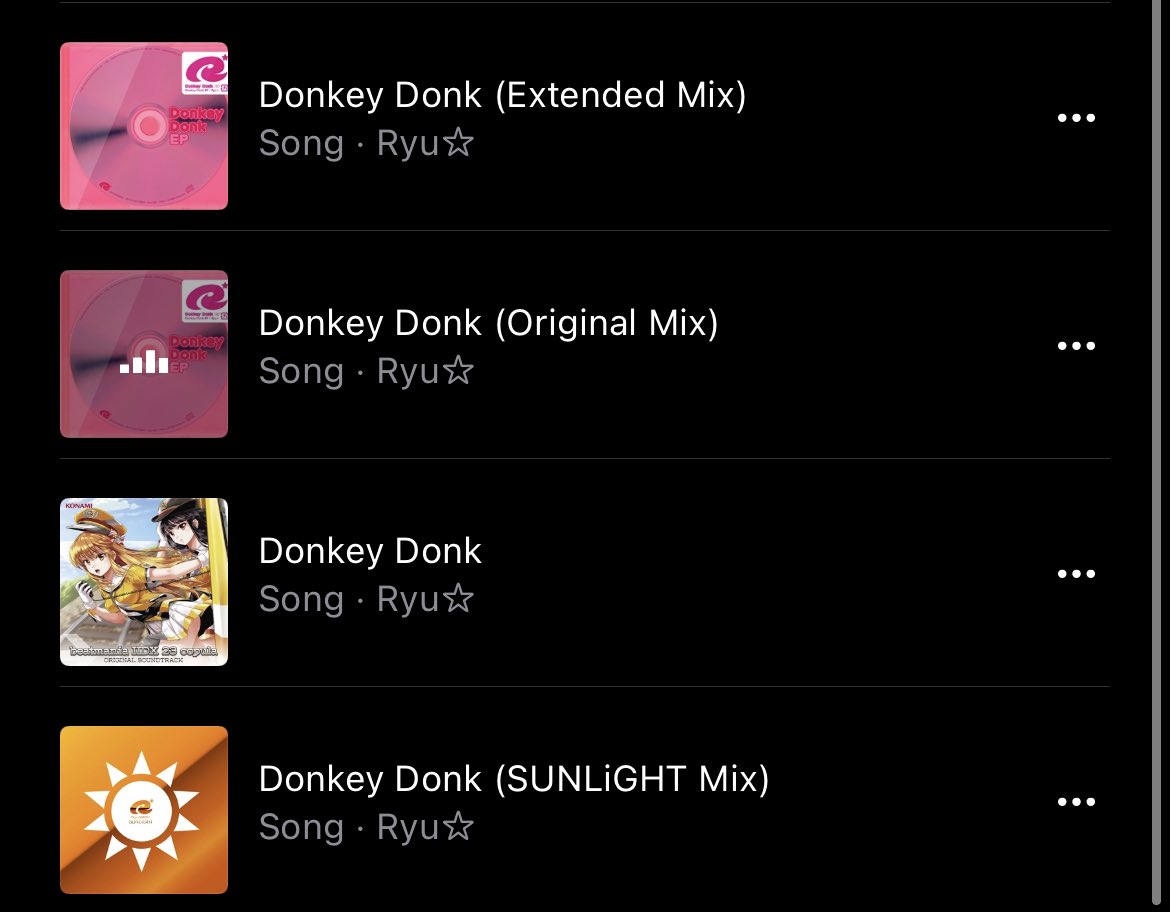Open the Donkey Donk (Original Mix) more menu
The image size is (1170, 912).
[x=1076, y=346]
